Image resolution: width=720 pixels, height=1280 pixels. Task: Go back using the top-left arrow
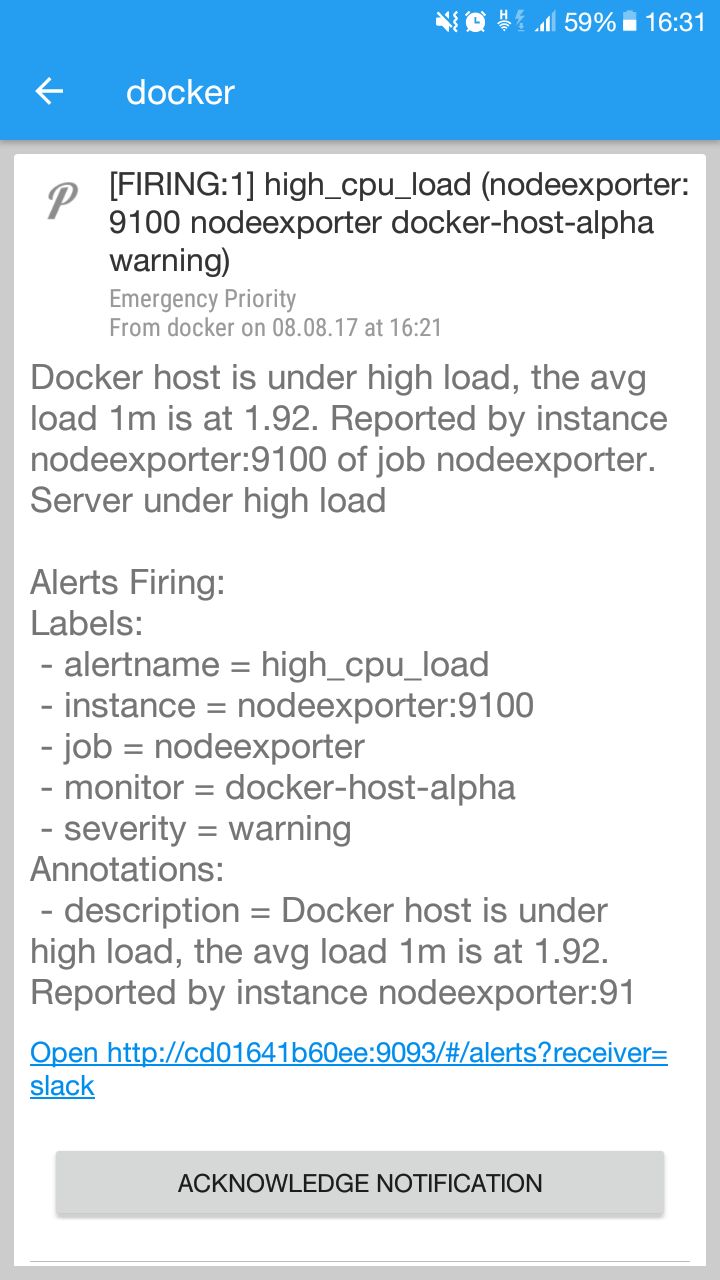click(49, 92)
